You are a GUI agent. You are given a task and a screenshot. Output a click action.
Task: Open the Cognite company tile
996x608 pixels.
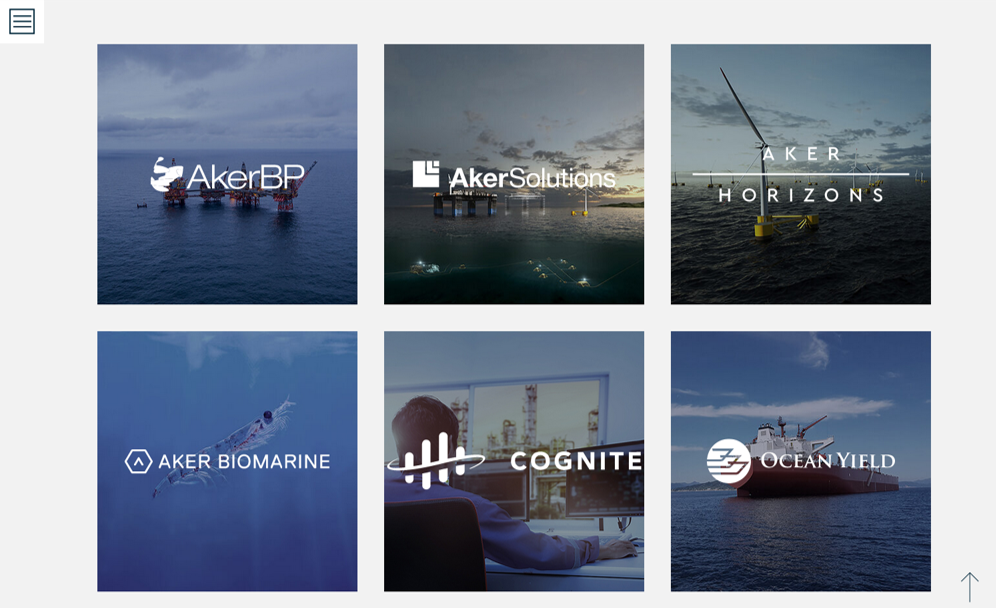(514, 461)
